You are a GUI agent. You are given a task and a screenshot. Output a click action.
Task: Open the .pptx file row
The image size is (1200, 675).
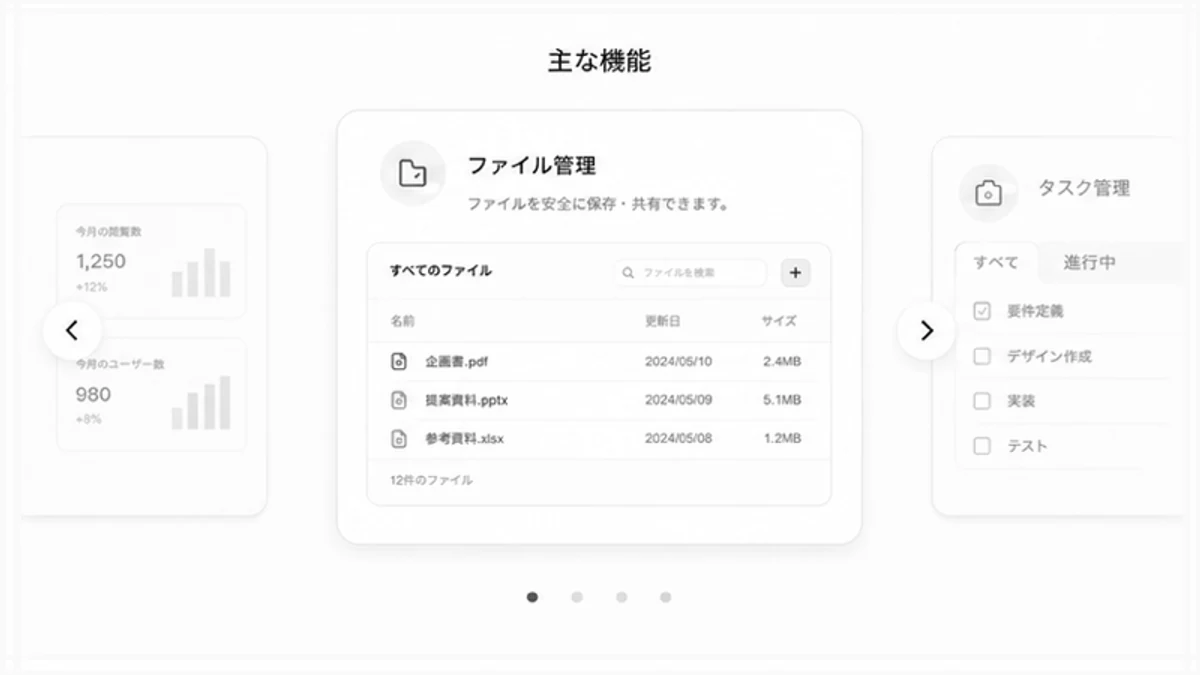(598, 400)
